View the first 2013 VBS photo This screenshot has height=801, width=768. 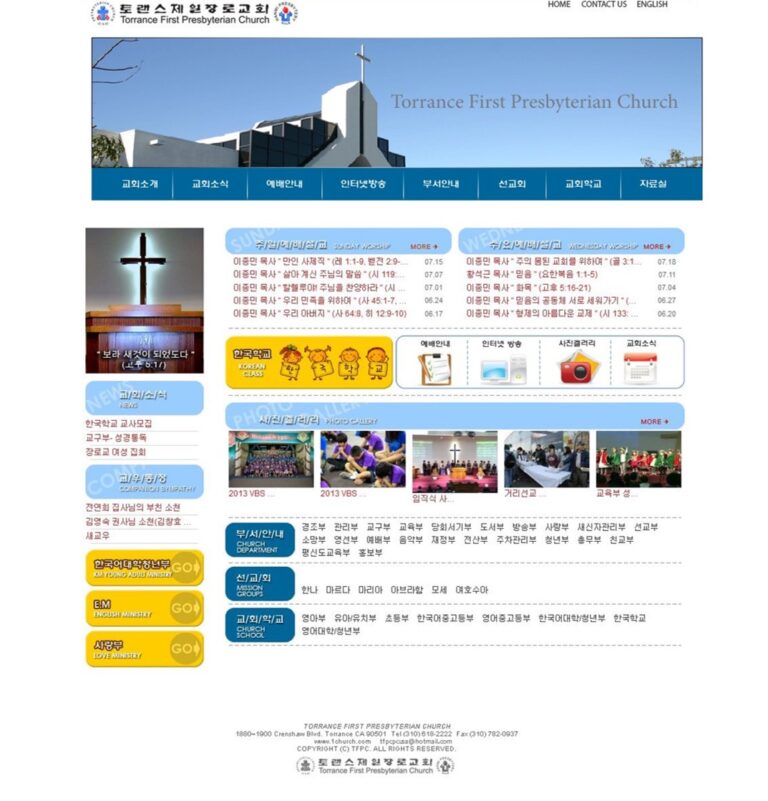271,459
